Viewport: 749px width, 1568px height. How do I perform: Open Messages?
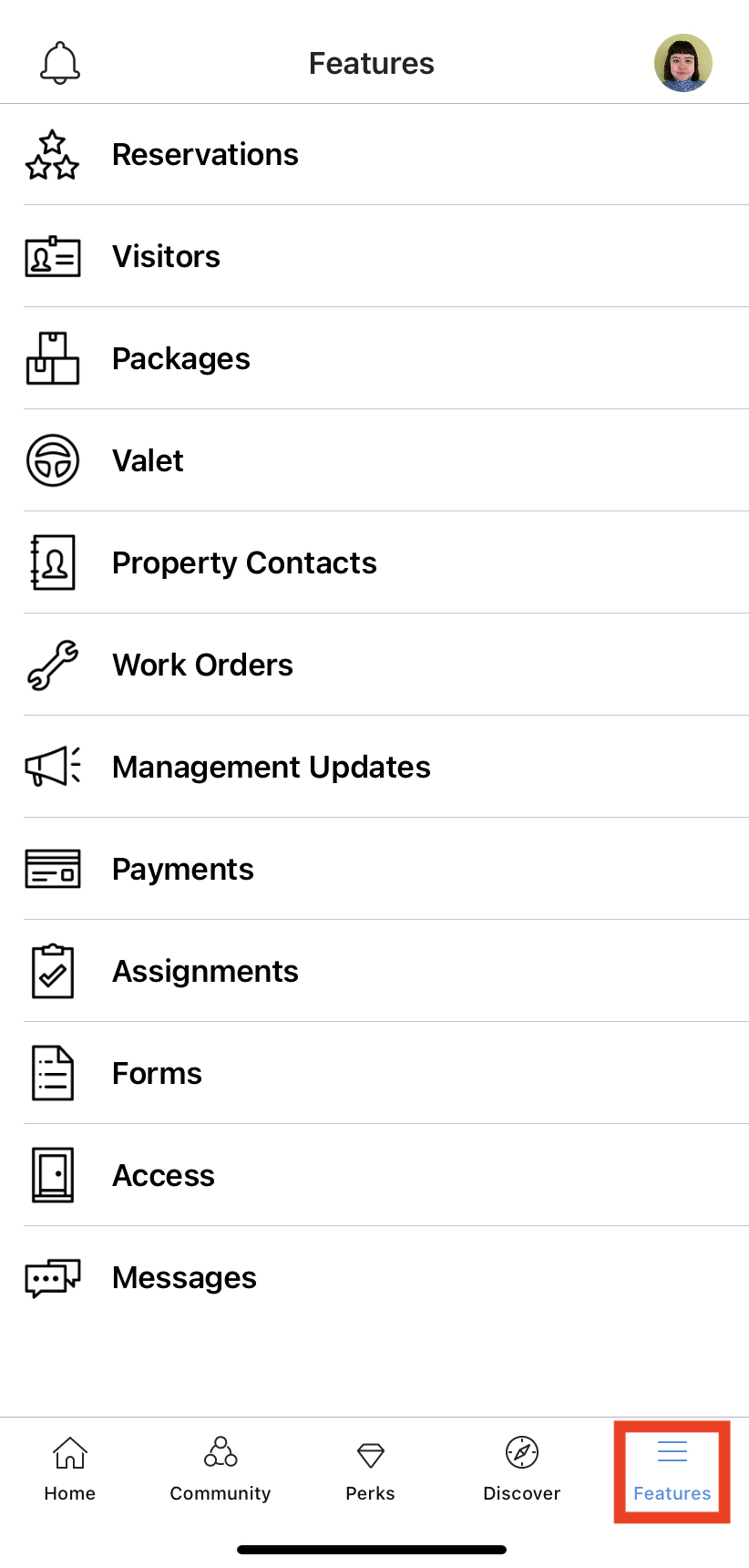point(184,1278)
